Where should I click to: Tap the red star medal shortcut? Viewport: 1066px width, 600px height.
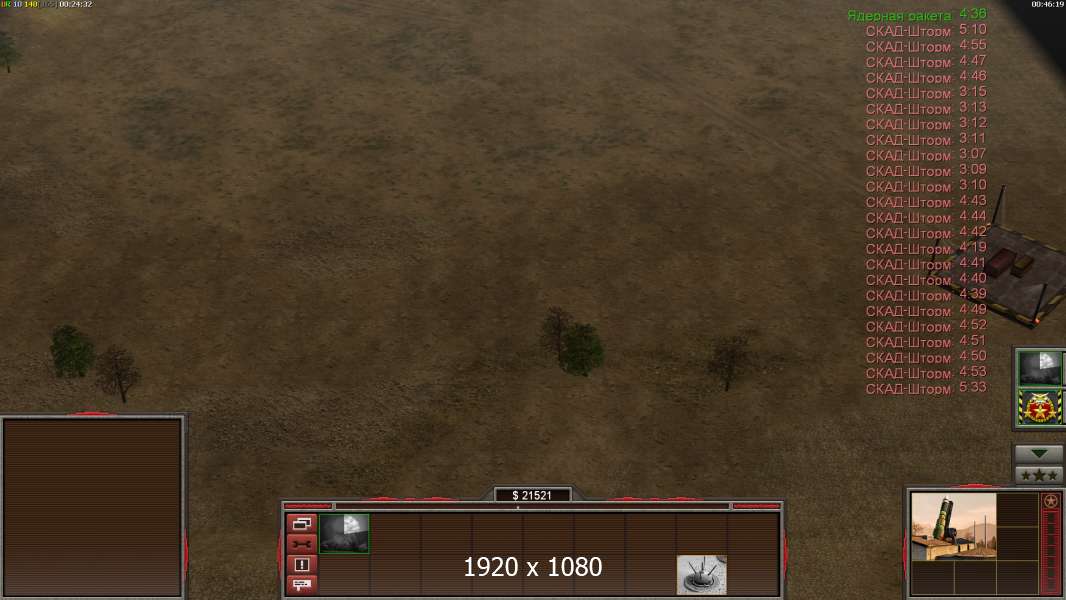1039,407
